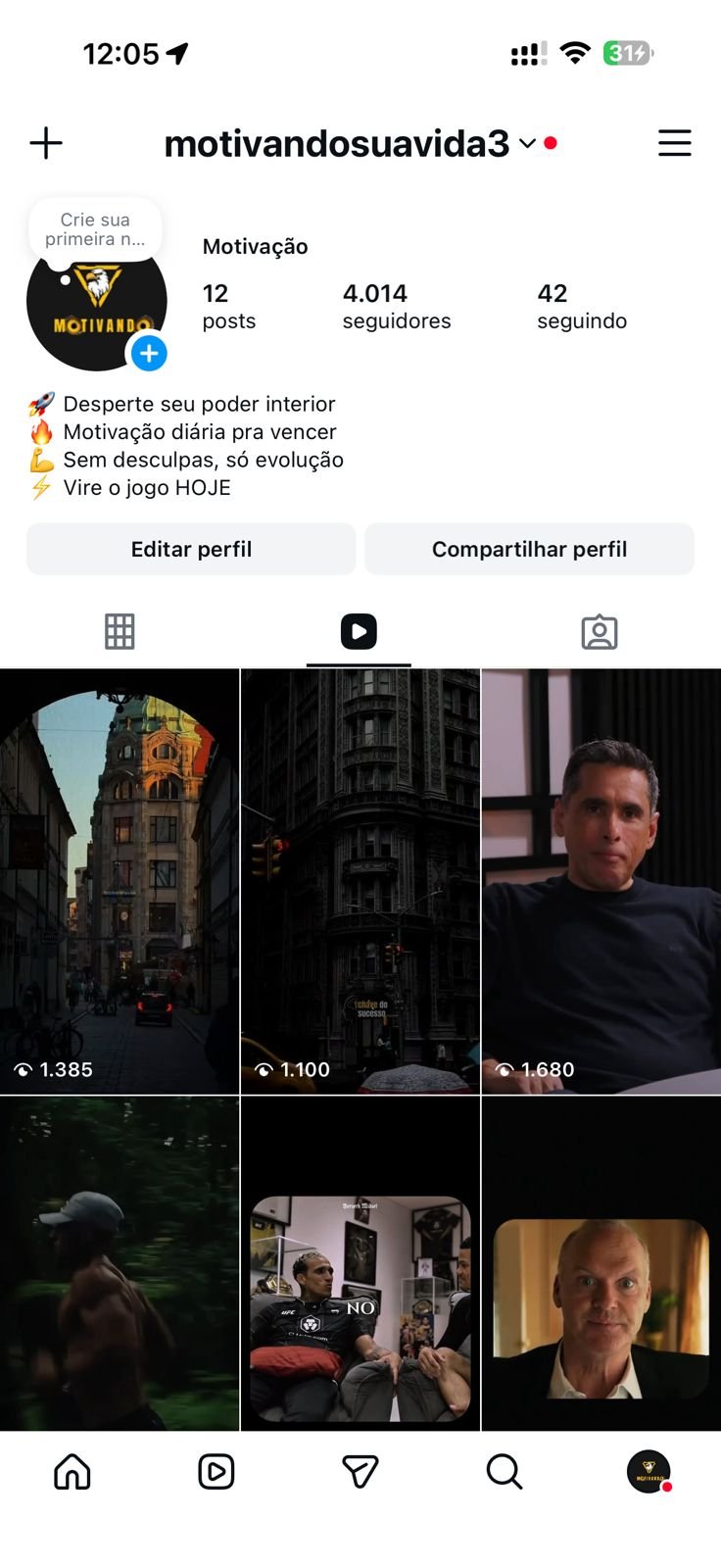Switch to the Reels tab

tap(359, 632)
